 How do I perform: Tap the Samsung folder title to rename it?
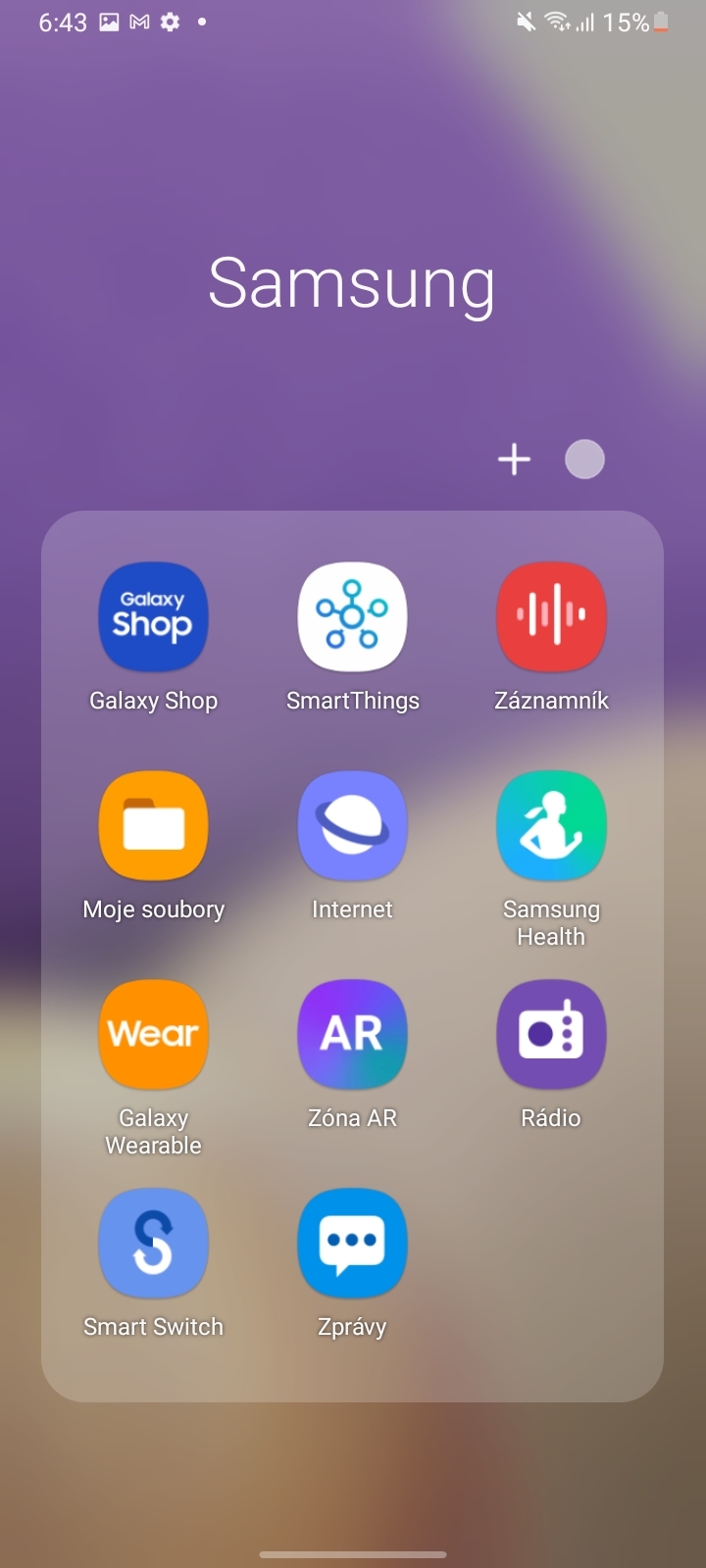click(x=352, y=282)
